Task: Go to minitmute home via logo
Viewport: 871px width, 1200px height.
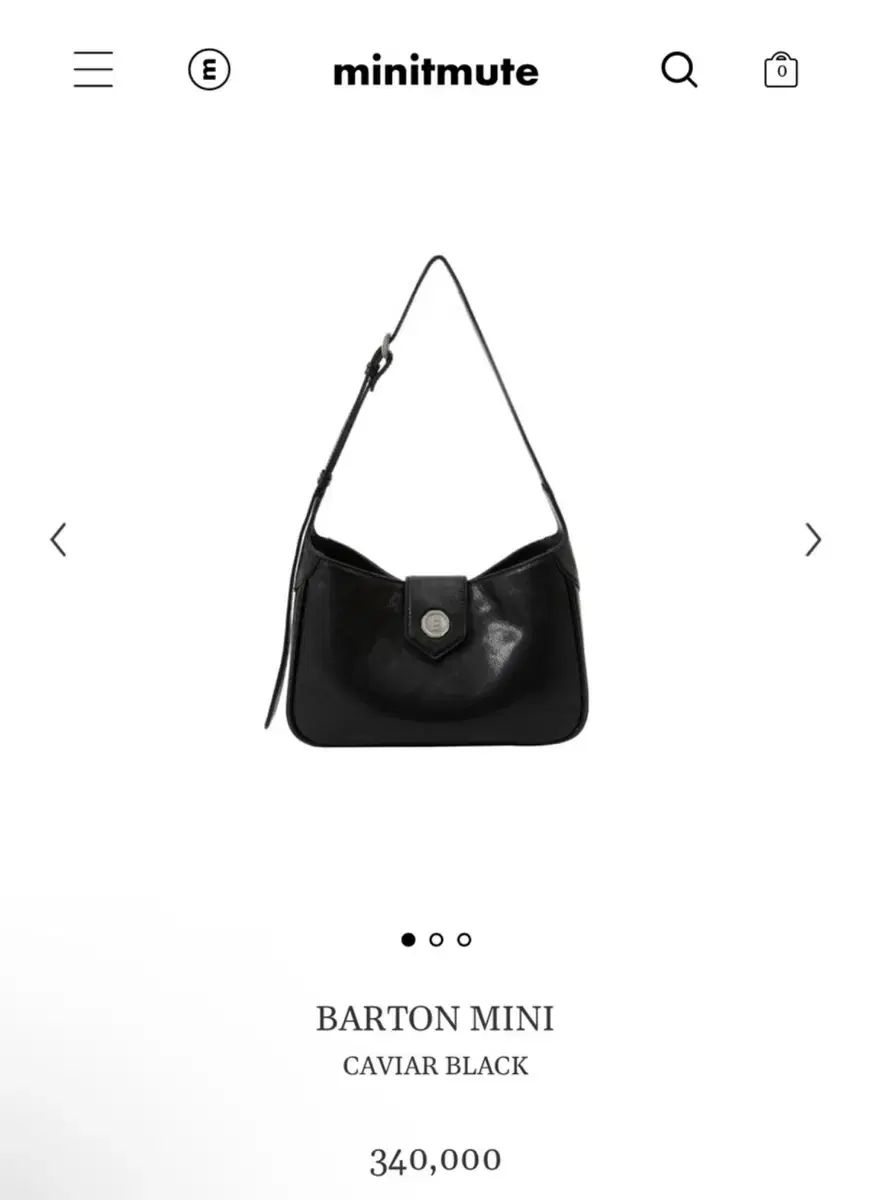Action: click(x=435, y=72)
